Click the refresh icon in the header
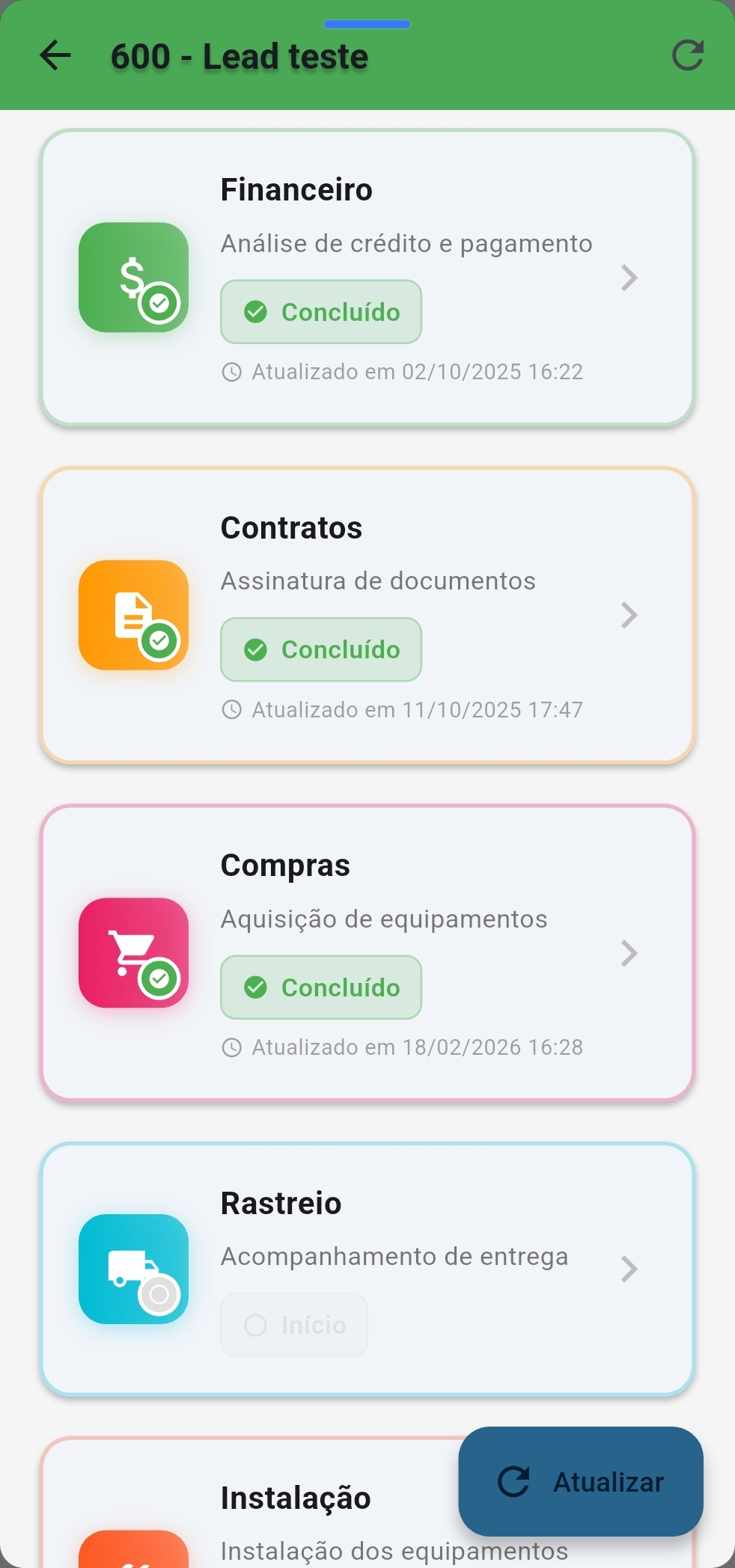Viewport: 735px width, 1568px height. pyautogui.click(x=688, y=55)
